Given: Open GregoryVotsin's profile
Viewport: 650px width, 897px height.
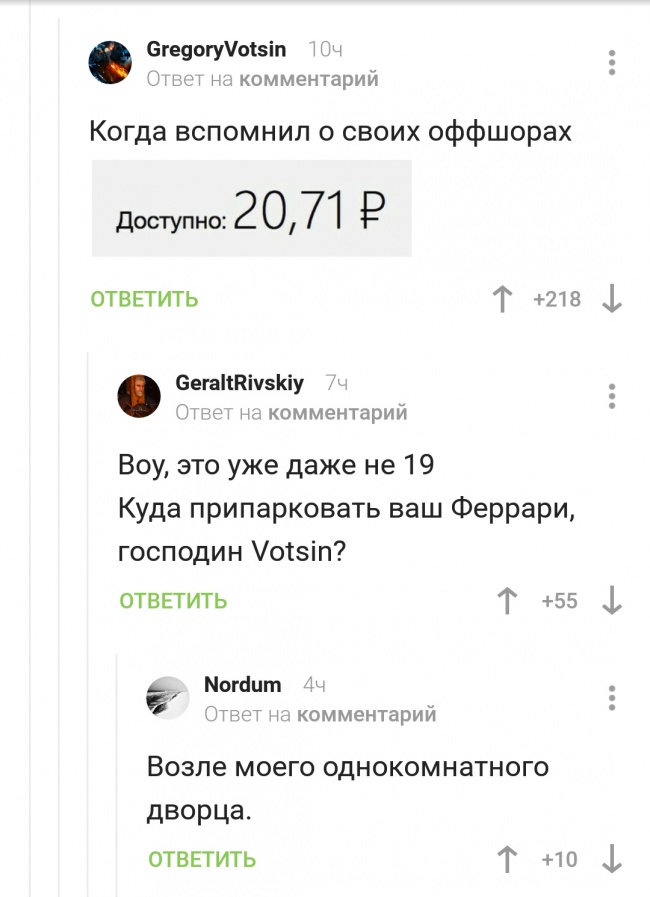Looking at the screenshot, I should click(216, 50).
